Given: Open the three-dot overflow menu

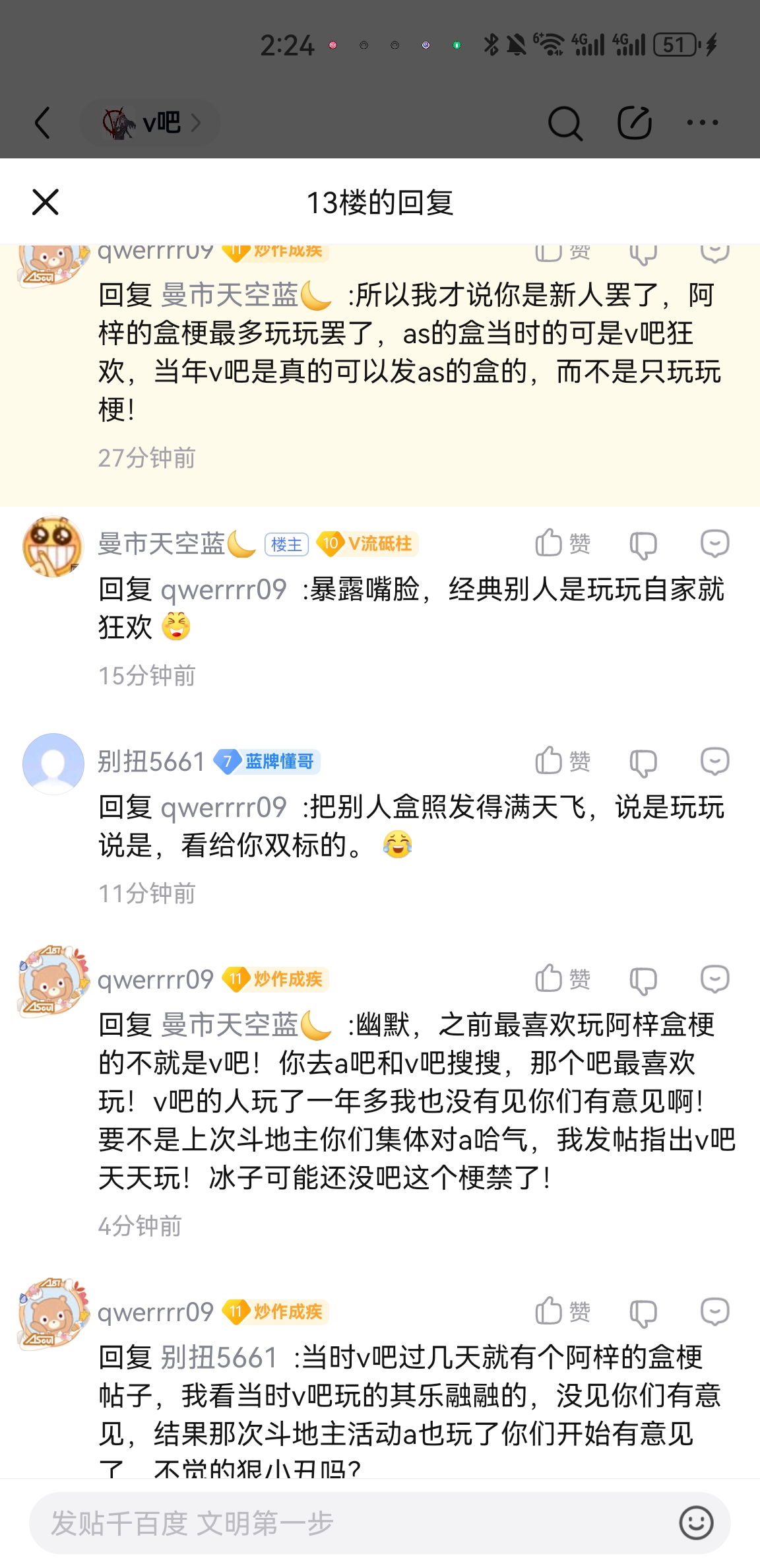Looking at the screenshot, I should [702, 123].
